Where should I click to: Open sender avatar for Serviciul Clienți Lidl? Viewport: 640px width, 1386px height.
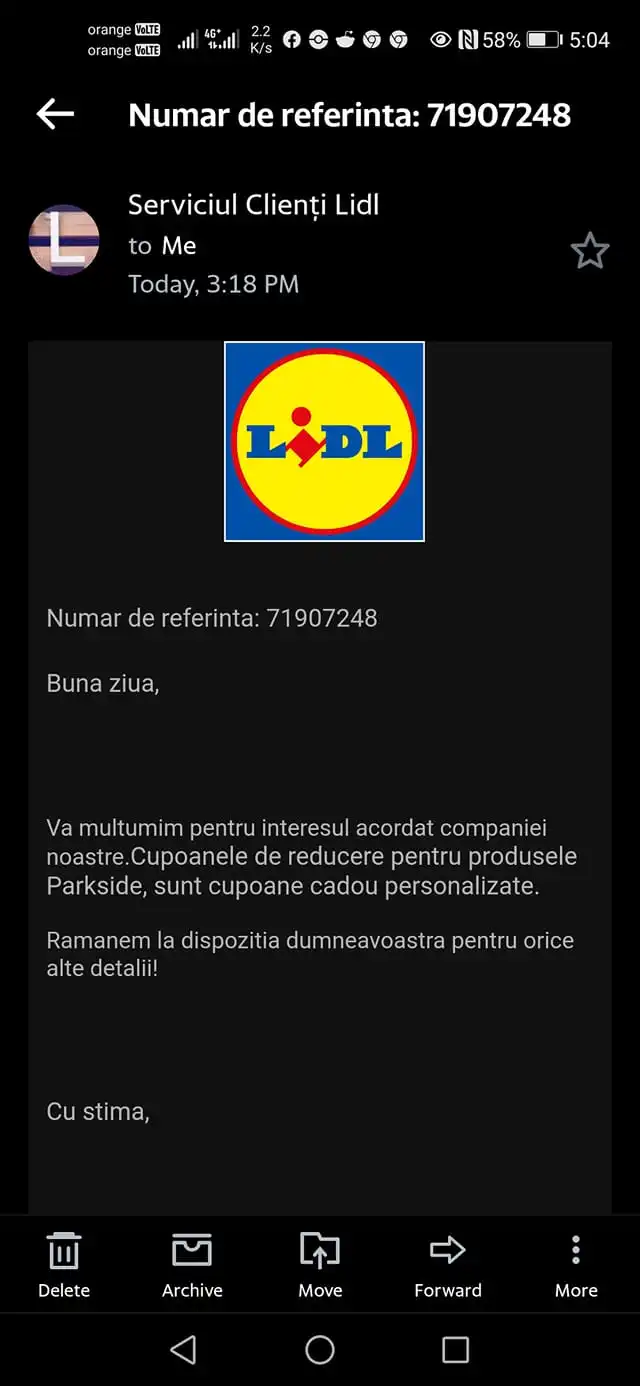point(64,240)
